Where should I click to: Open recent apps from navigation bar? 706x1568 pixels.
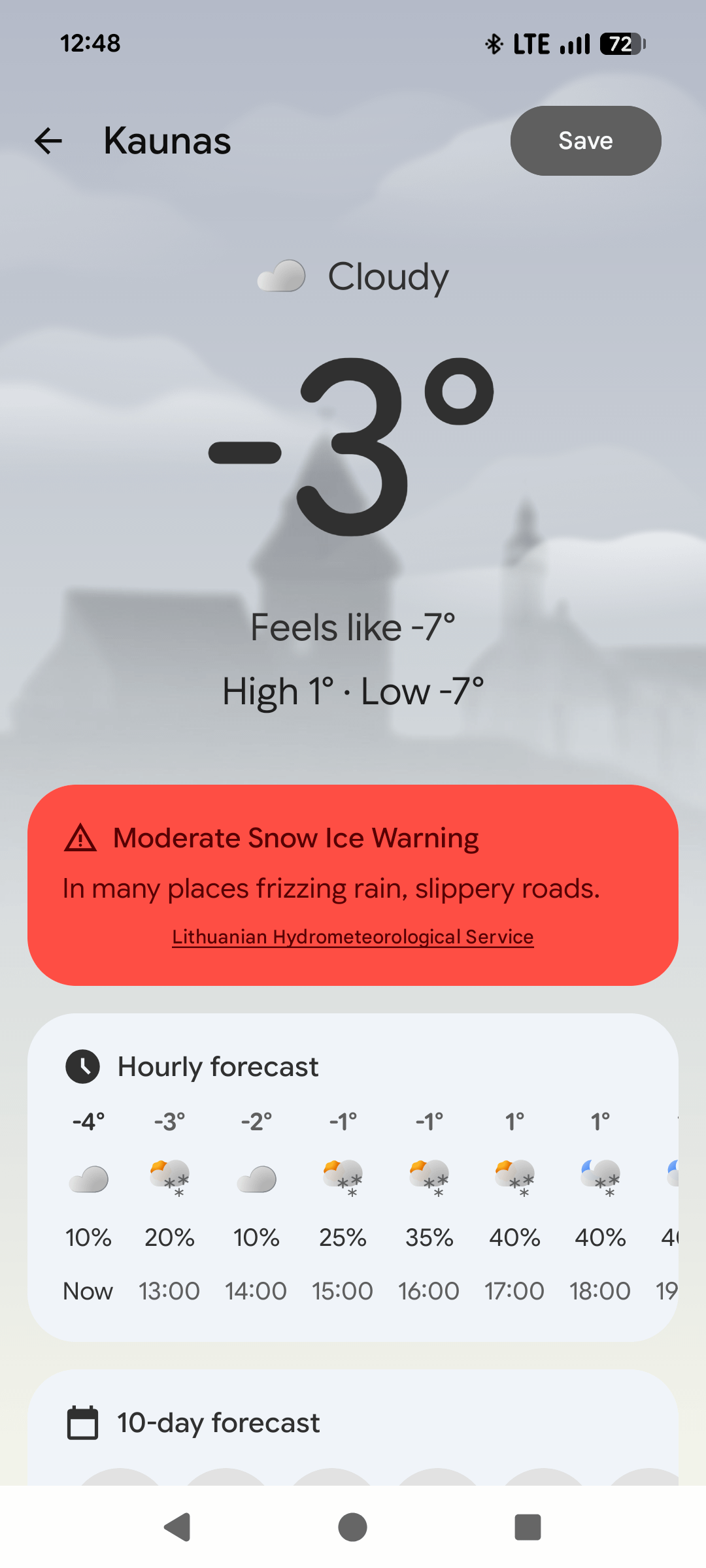point(528,1527)
